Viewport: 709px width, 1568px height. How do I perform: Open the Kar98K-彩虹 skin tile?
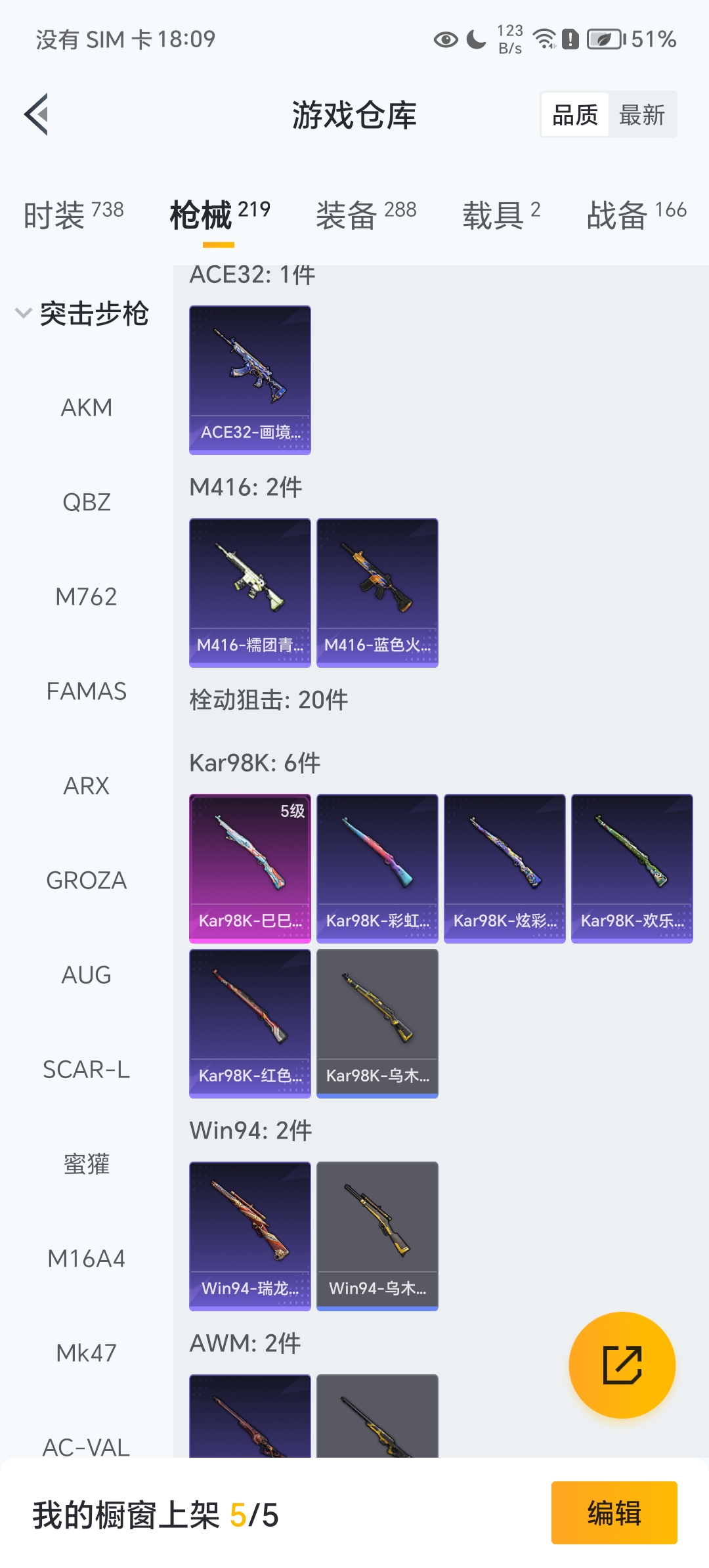(x=377, y=868)
